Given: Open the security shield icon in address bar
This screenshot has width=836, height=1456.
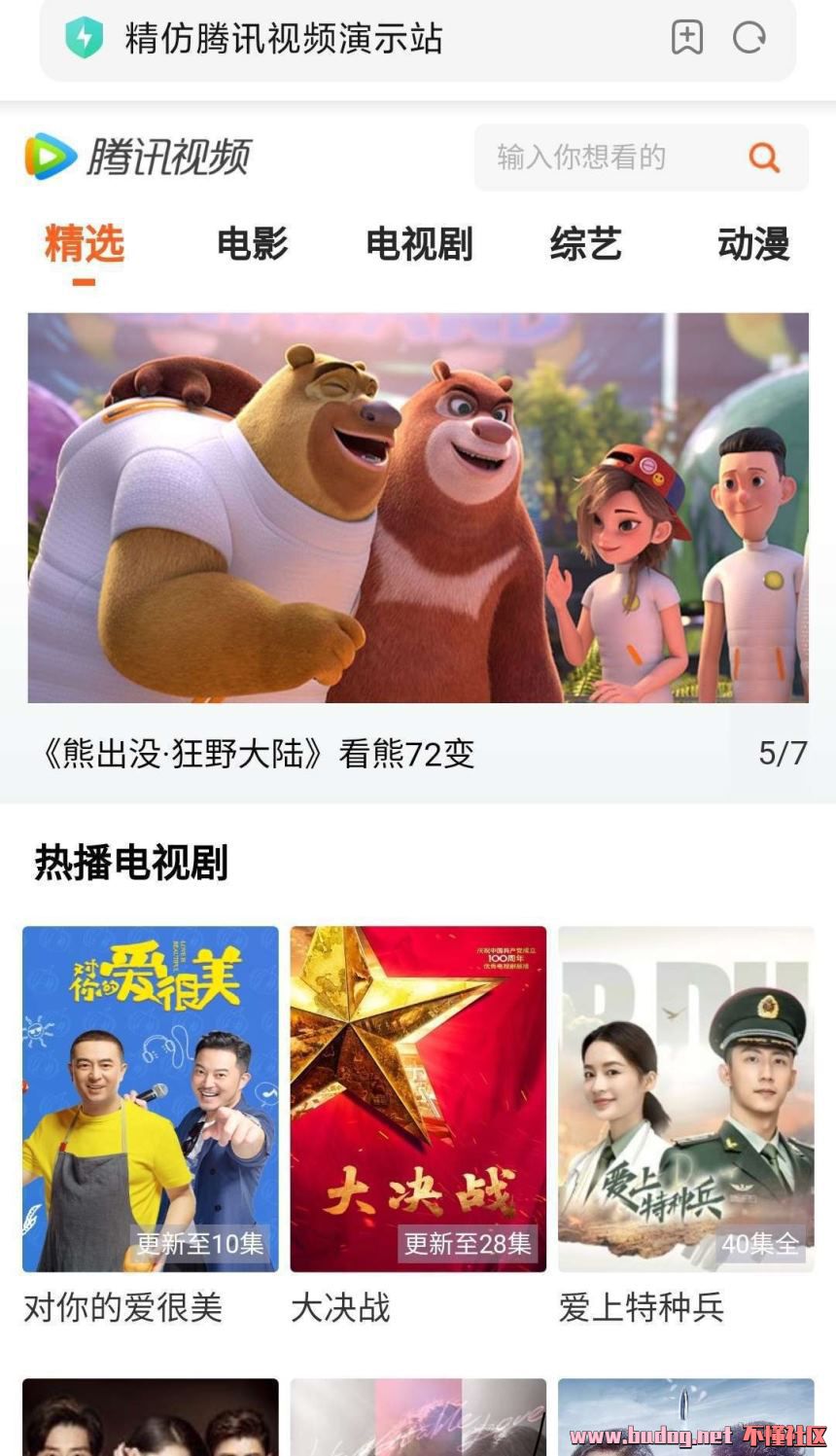Looking at the screenshot, I should pyautogui.click(x=85, y=39).
